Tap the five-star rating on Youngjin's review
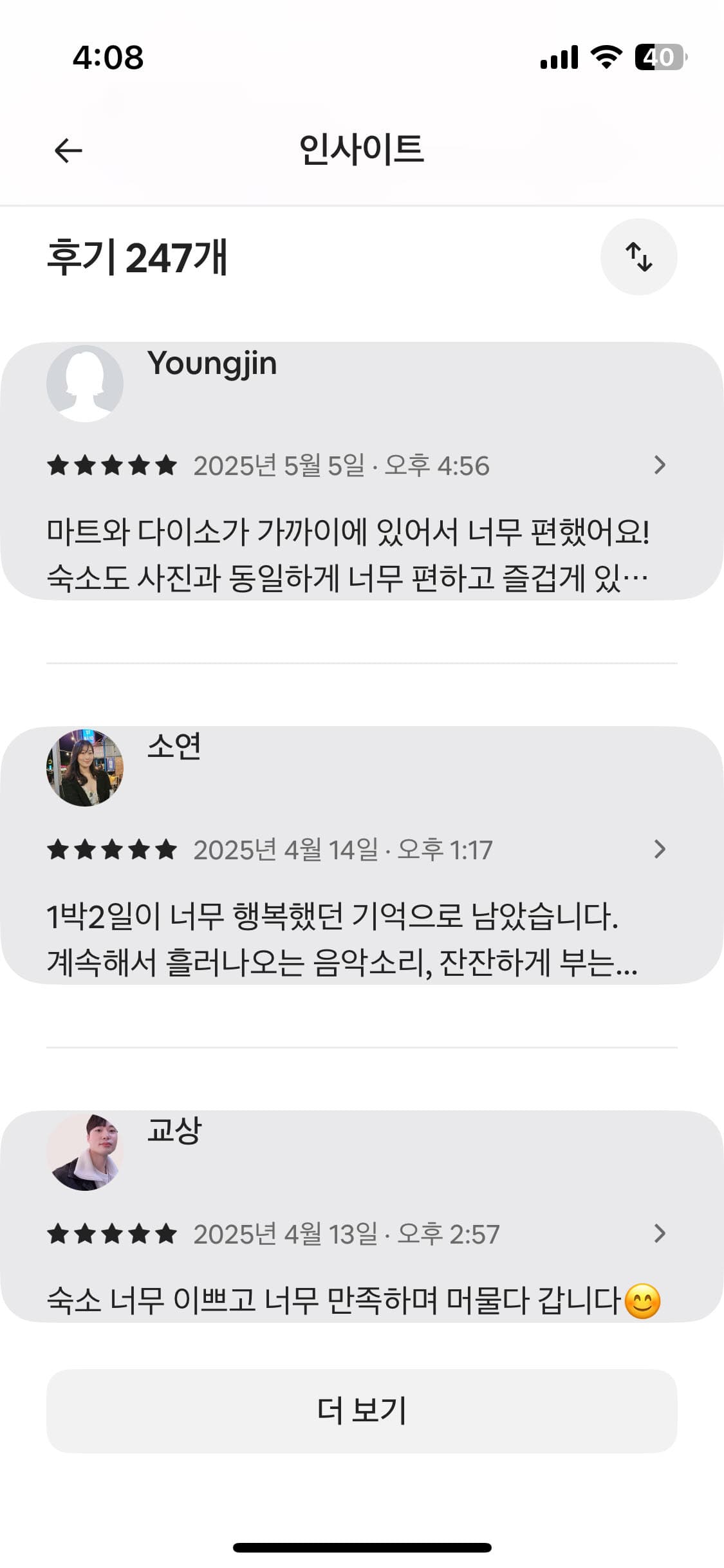724x1568 pixels. click(110, 466)
